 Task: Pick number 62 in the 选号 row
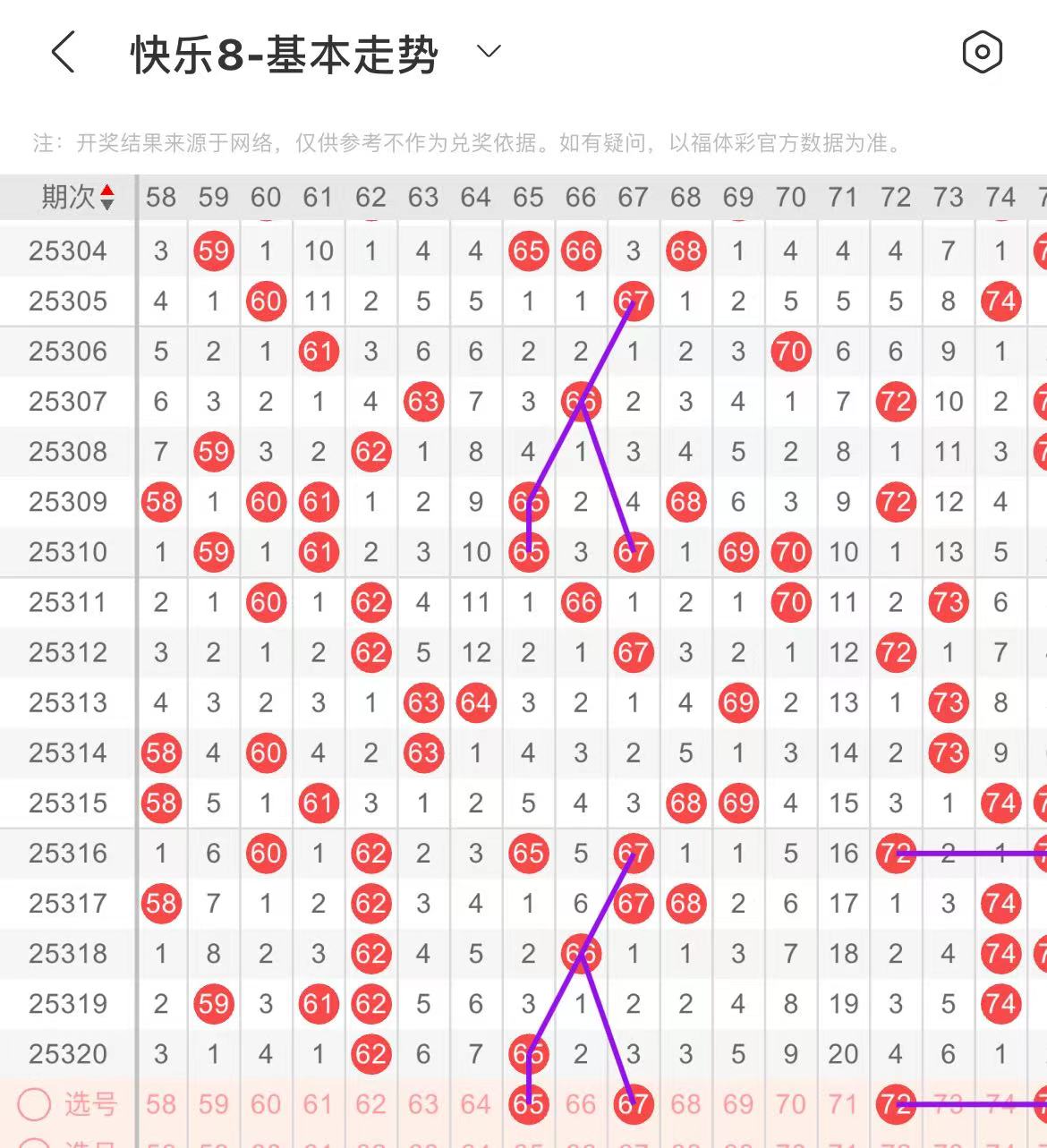click(x=370, y=1104)
